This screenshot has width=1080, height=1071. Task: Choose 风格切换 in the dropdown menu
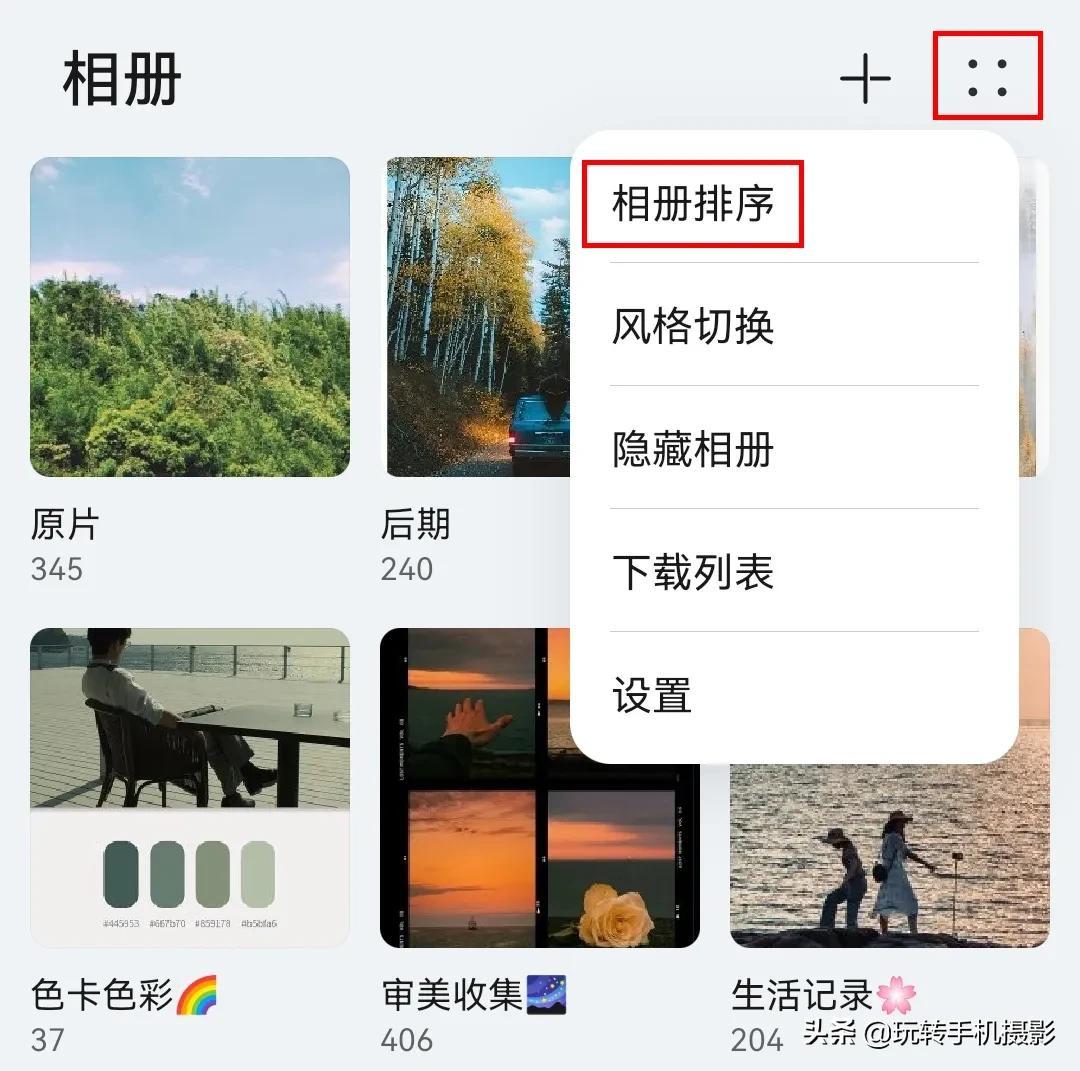coord(693,327)
